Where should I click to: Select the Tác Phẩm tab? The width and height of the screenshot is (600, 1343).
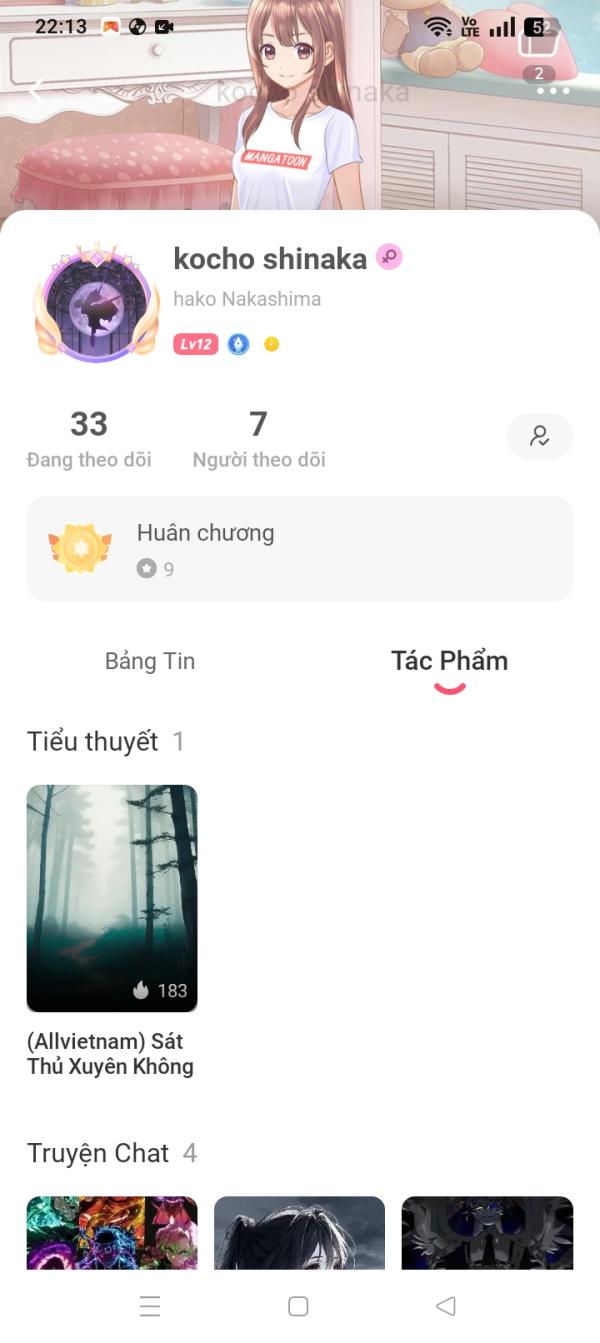point(449,661)
